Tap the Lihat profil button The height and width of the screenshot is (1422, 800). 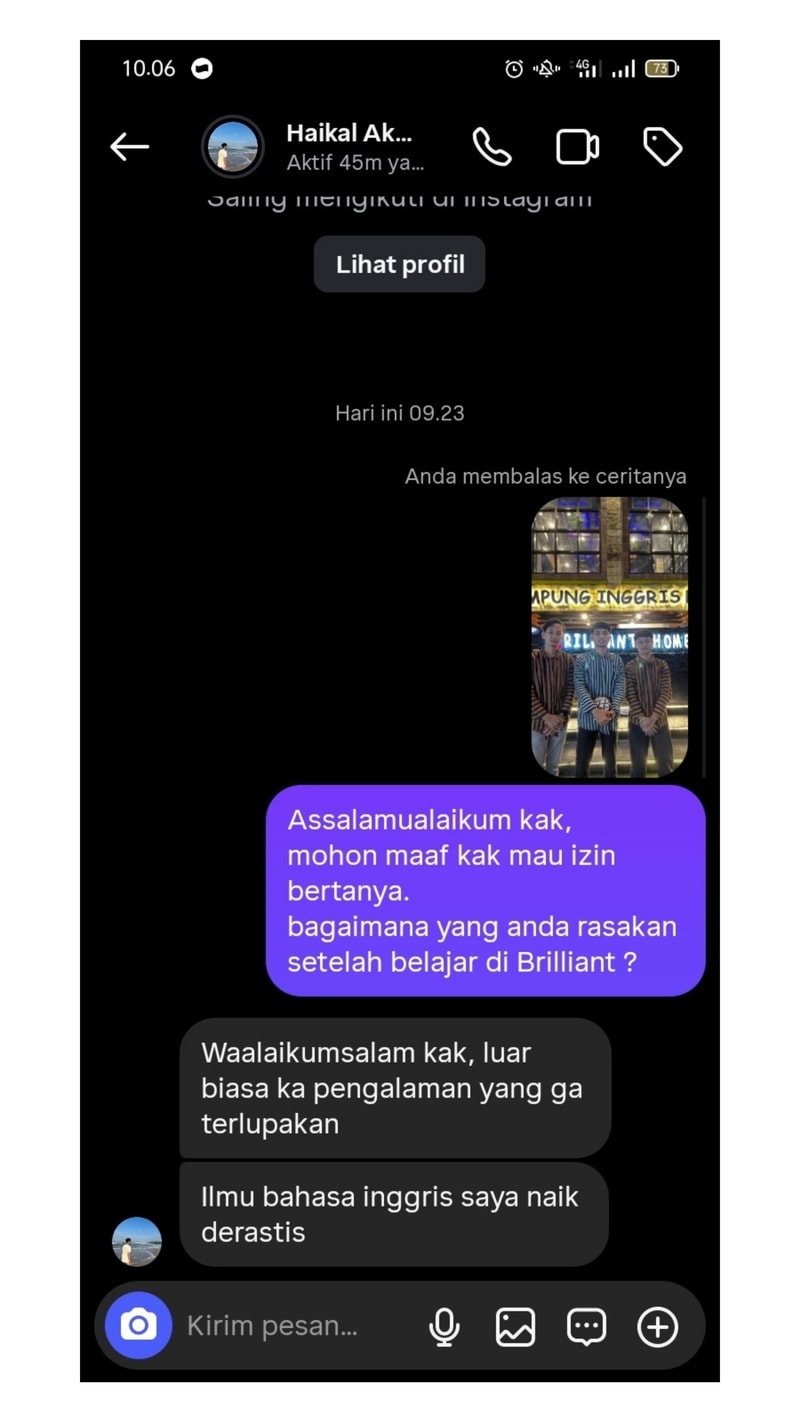(399, 265)
